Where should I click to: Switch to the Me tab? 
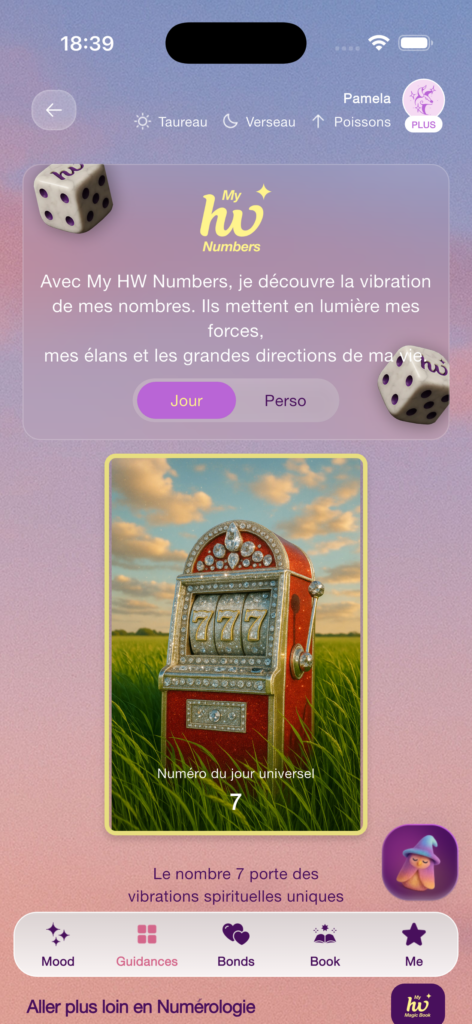tap(414, 944)
